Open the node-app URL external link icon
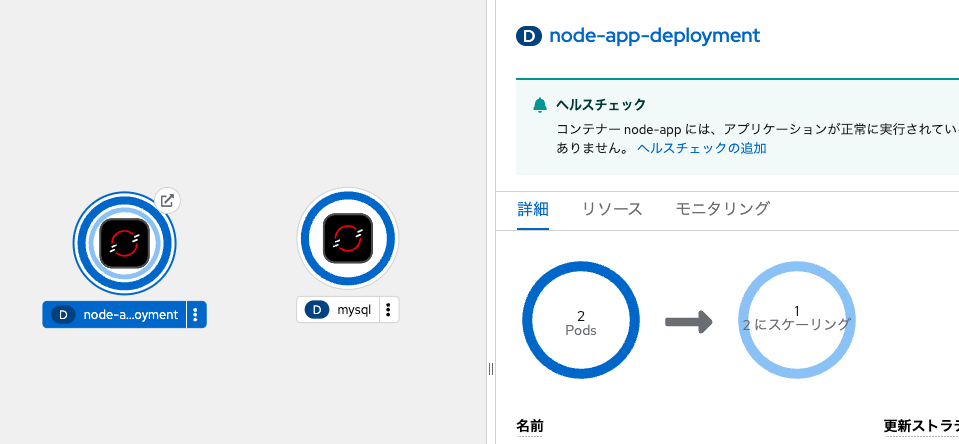 [168, 200]
